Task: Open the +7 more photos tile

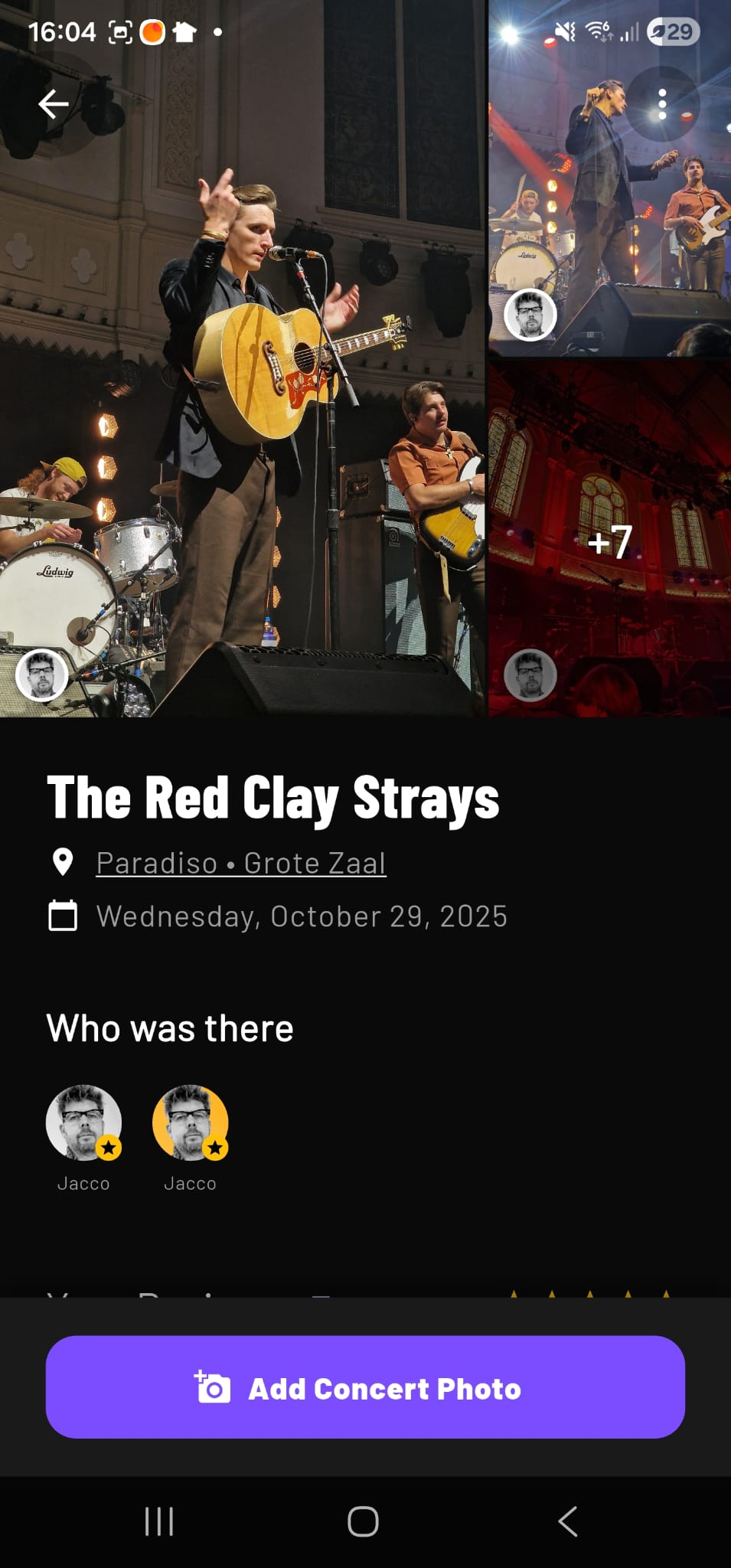Action: pyautogui.click(x=609, y=541)
